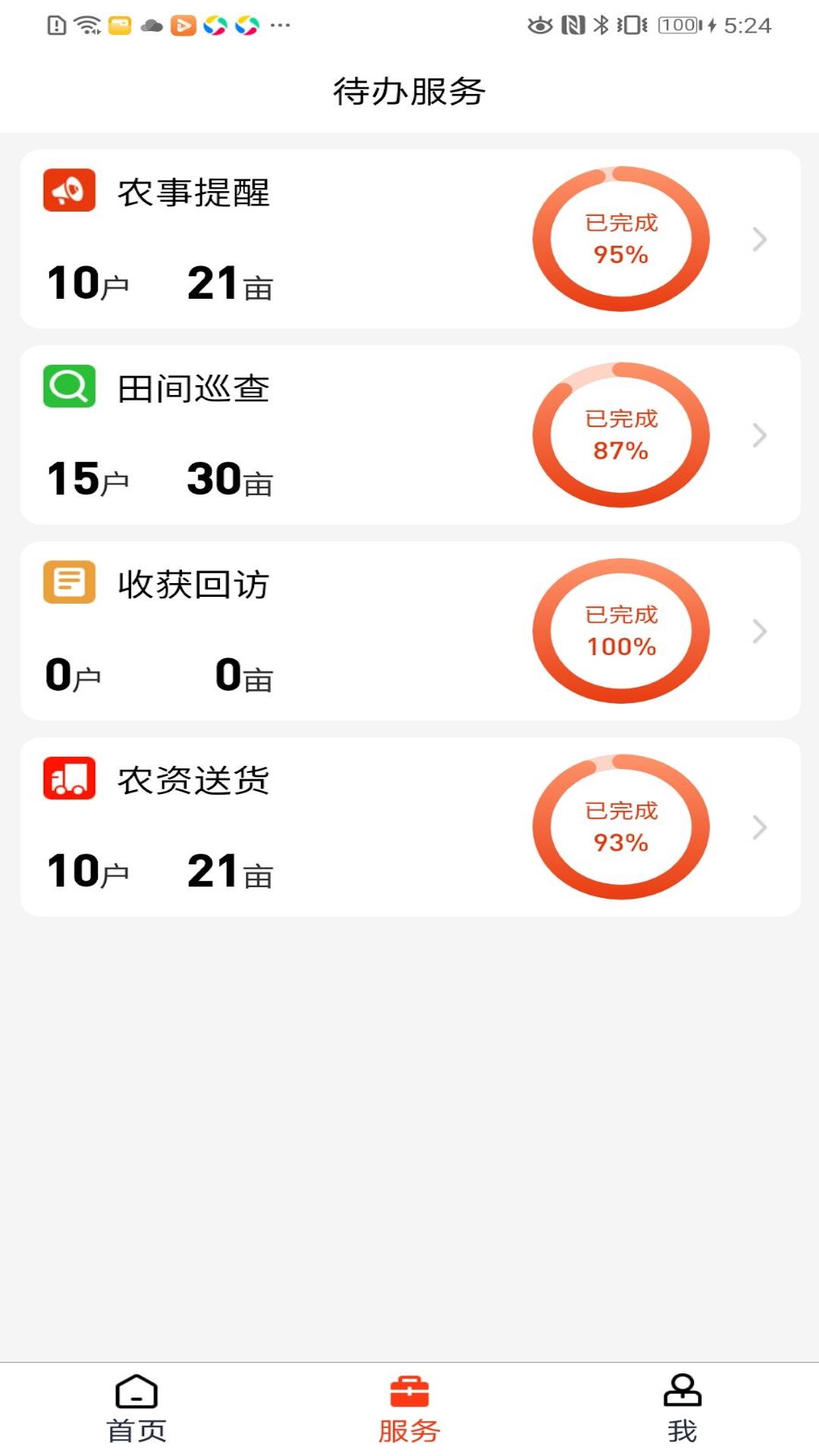Select the 服务 tab
Viewport: 819px width, 1456px height.
point(409,1409)
